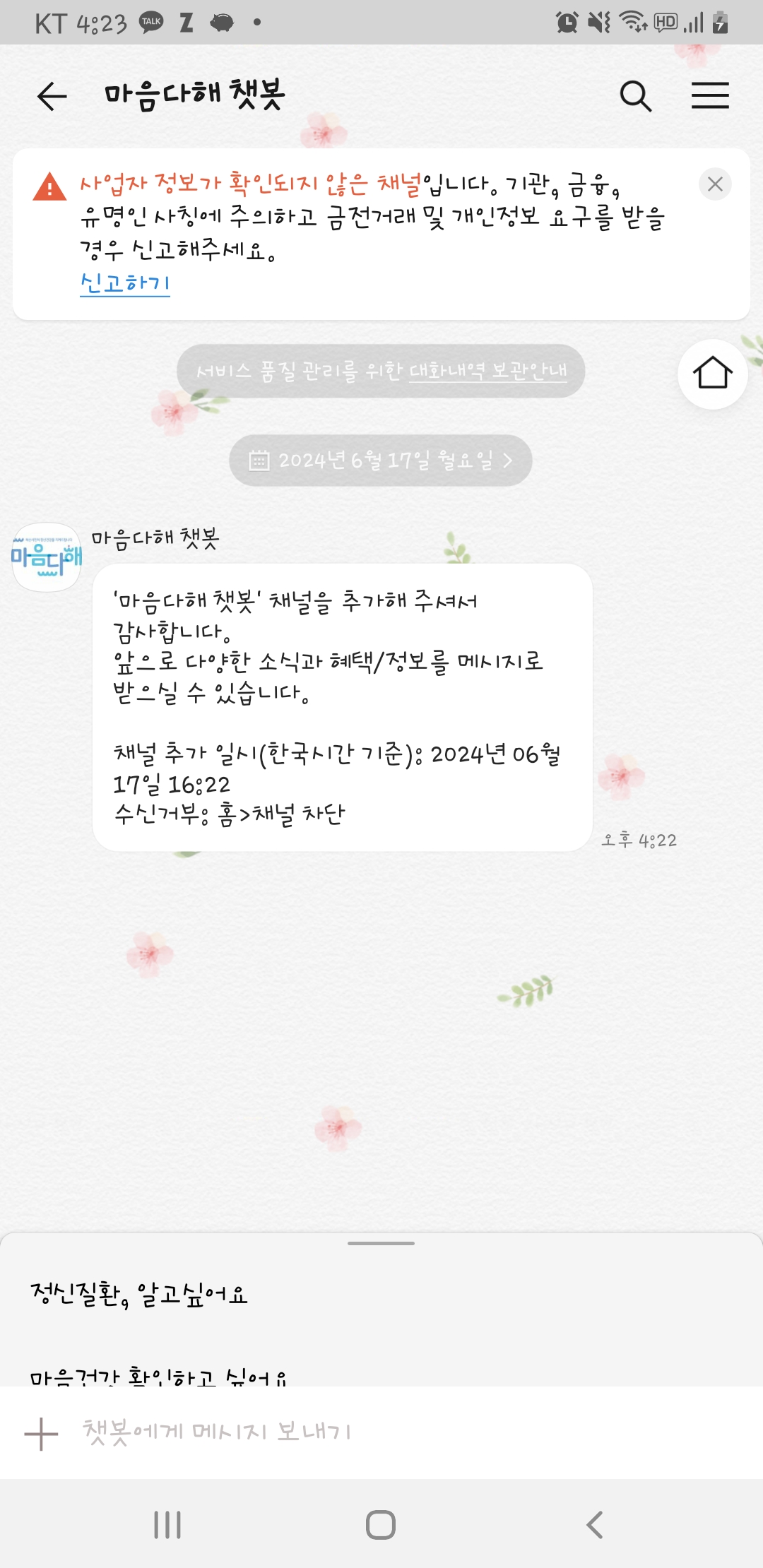Open the 2024년 6월 17일 date picker
Screen dimensions: 763x1568
[x=380, y=461]
